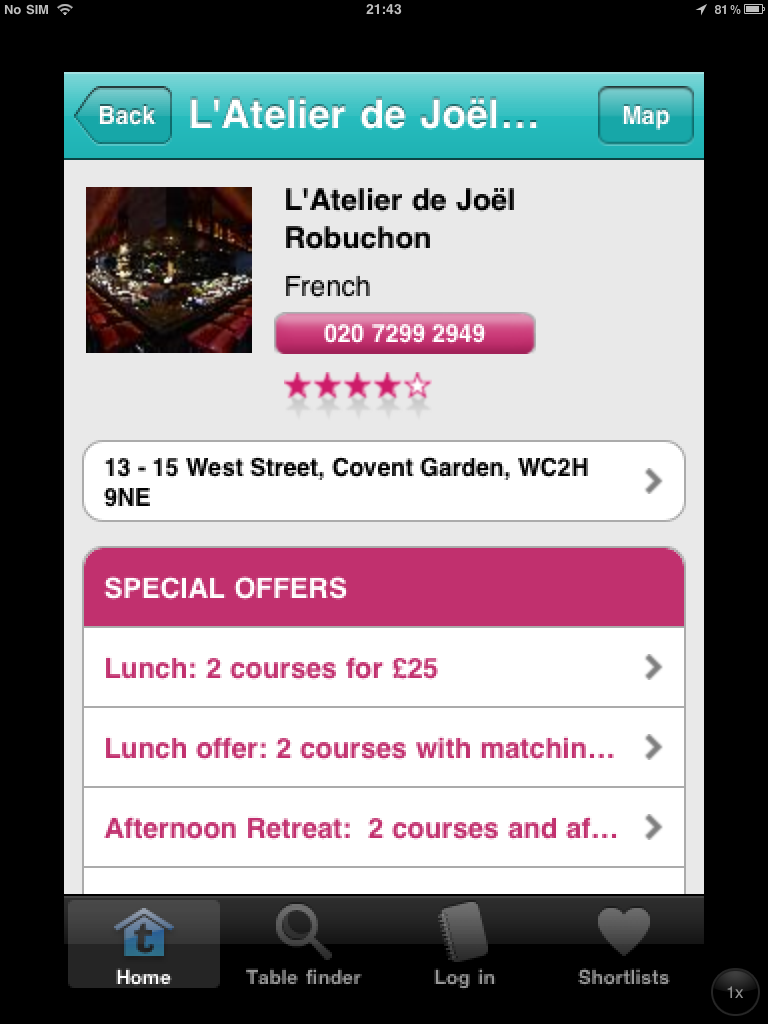768x1024 pixels.
Task: Open the Lunch: 2 courses for £25 offer
Action: 384,668
